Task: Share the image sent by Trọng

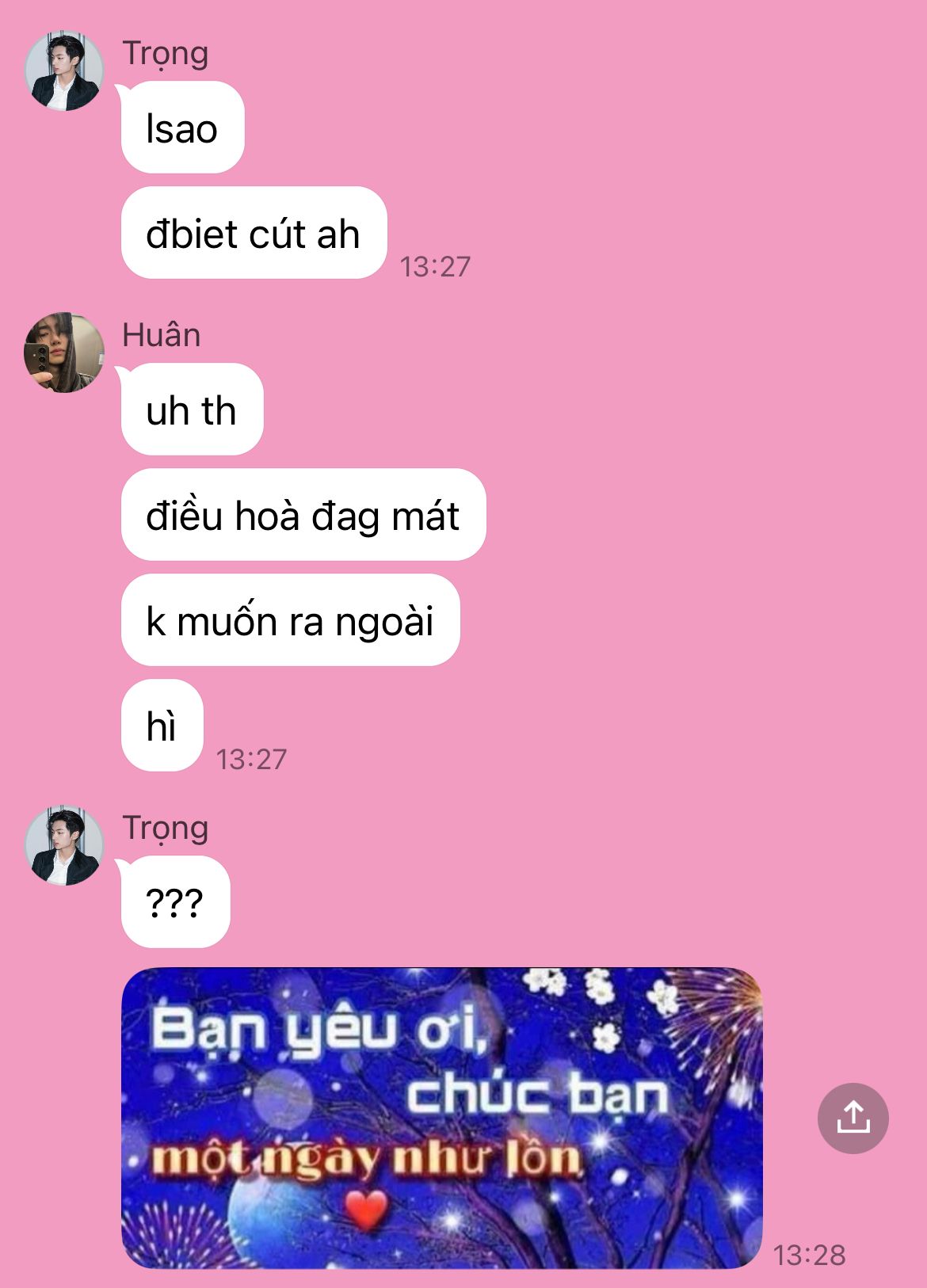Action: point(853,1118)
